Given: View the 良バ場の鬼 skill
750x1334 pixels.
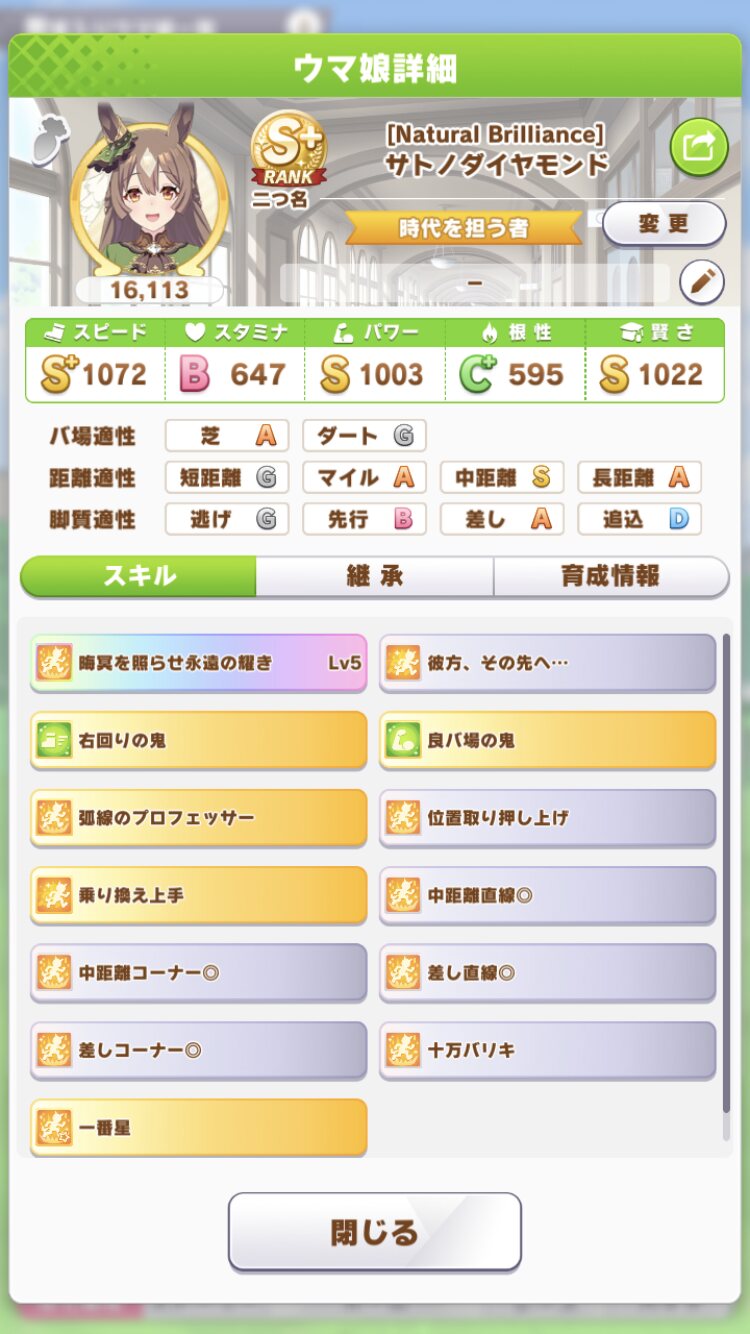Looking at the screenshot, I should [547, 740].
